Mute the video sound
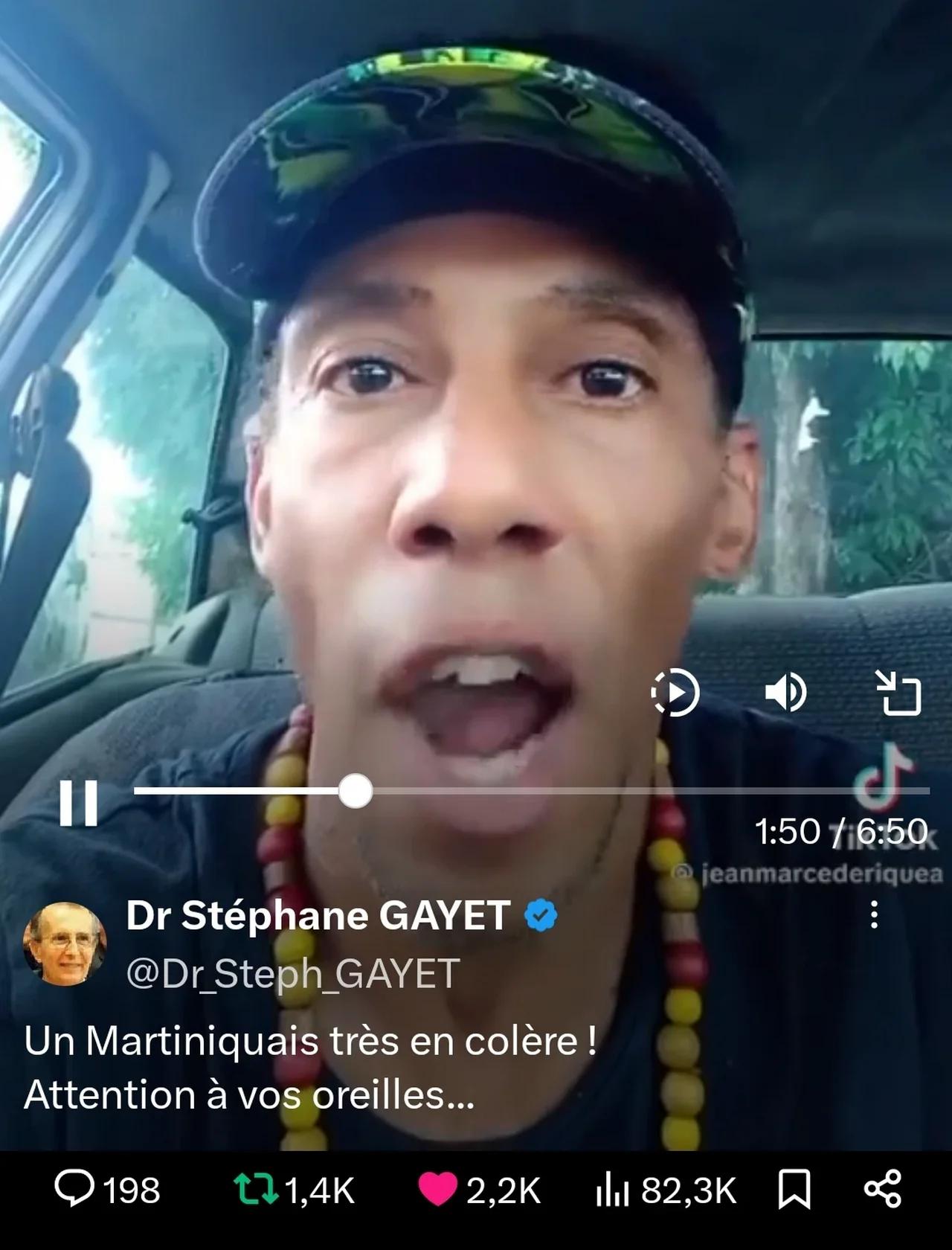 click(x=785, y=693)
